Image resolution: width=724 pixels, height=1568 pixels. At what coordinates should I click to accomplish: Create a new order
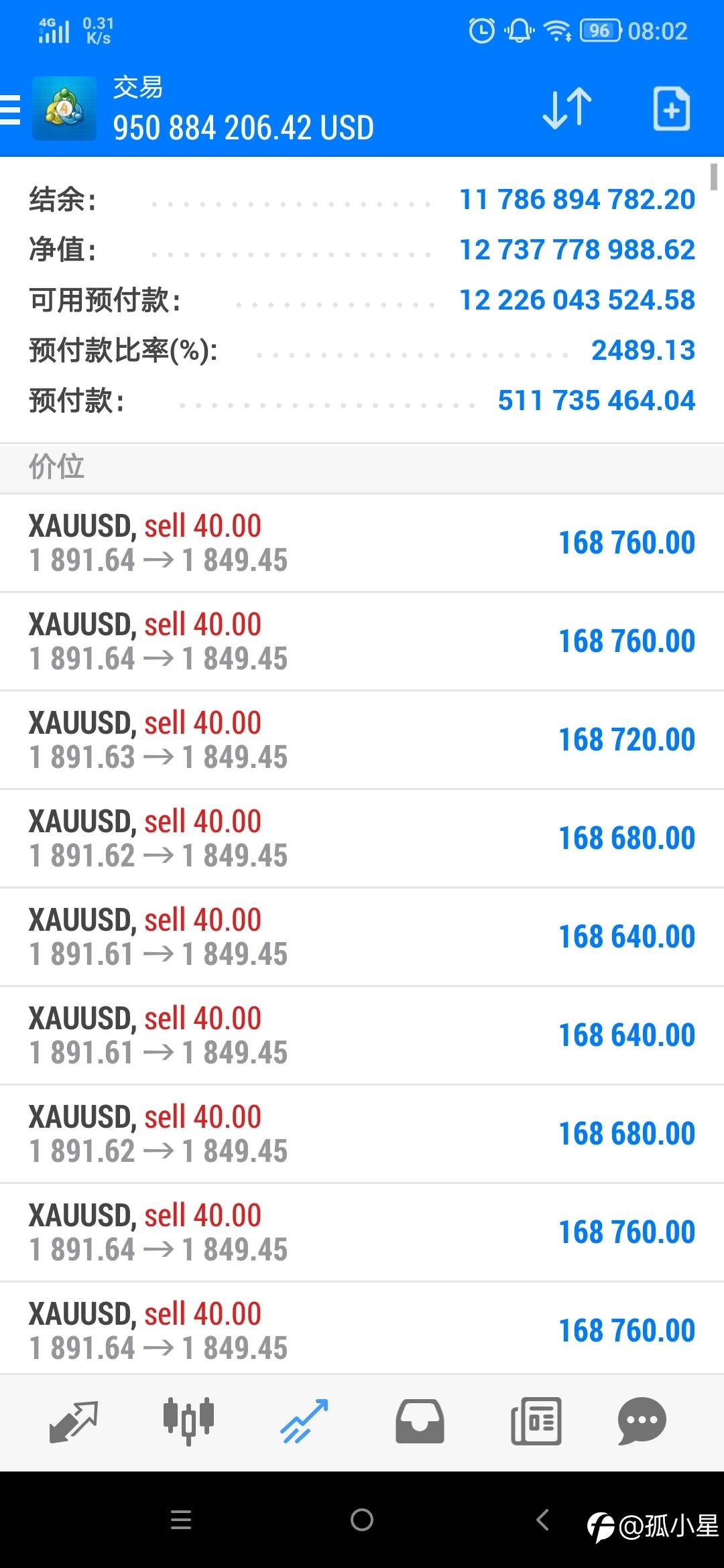[671, 109]
